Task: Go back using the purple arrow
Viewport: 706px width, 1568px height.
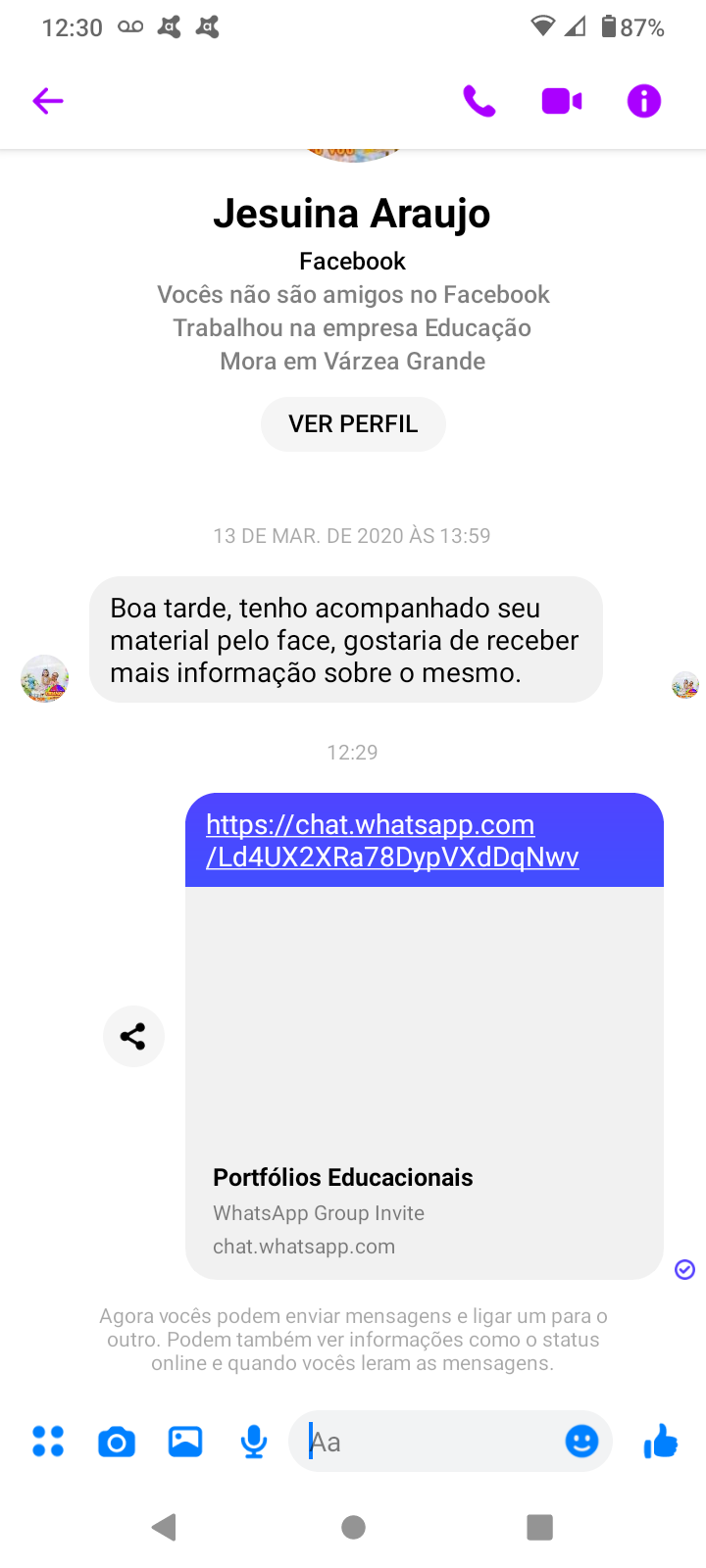Action: (47, 101)
